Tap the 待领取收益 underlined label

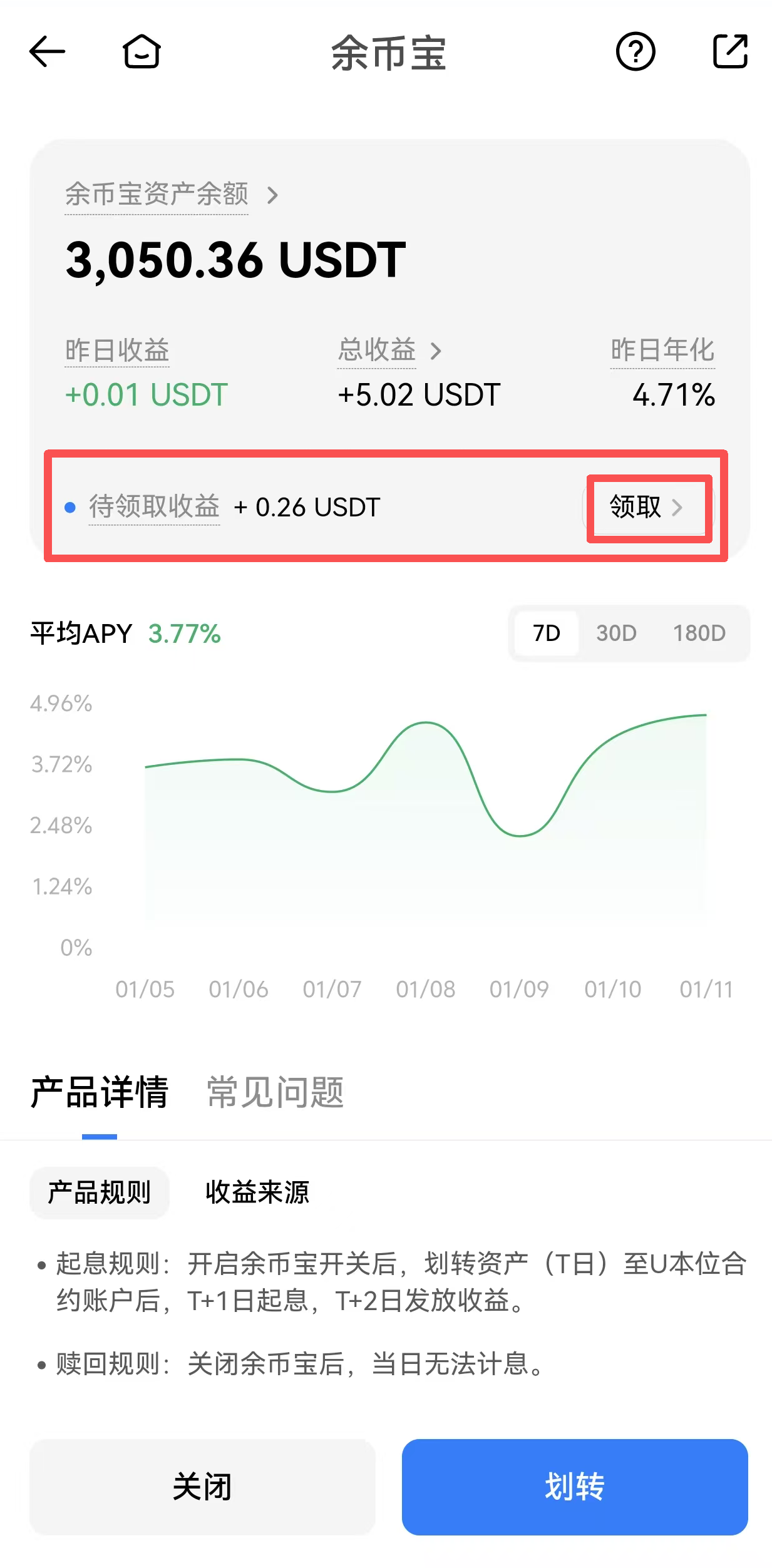tap(154, 506)
